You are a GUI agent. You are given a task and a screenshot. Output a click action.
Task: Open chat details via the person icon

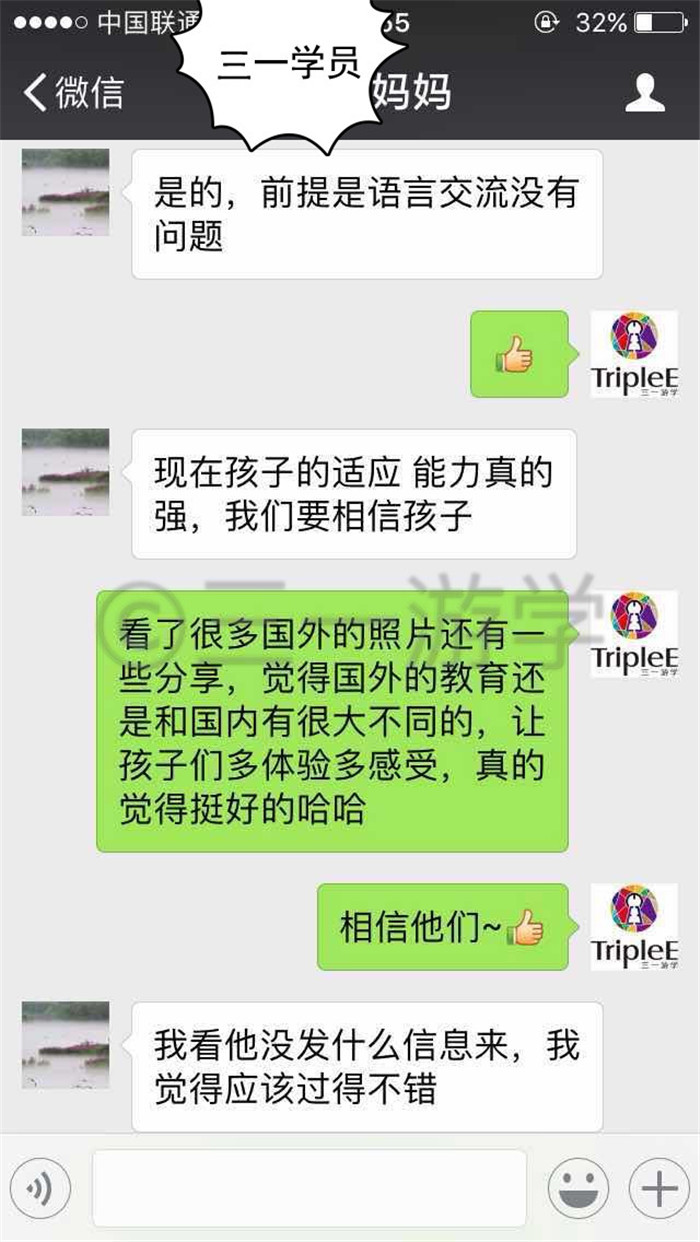pos(646,92)
